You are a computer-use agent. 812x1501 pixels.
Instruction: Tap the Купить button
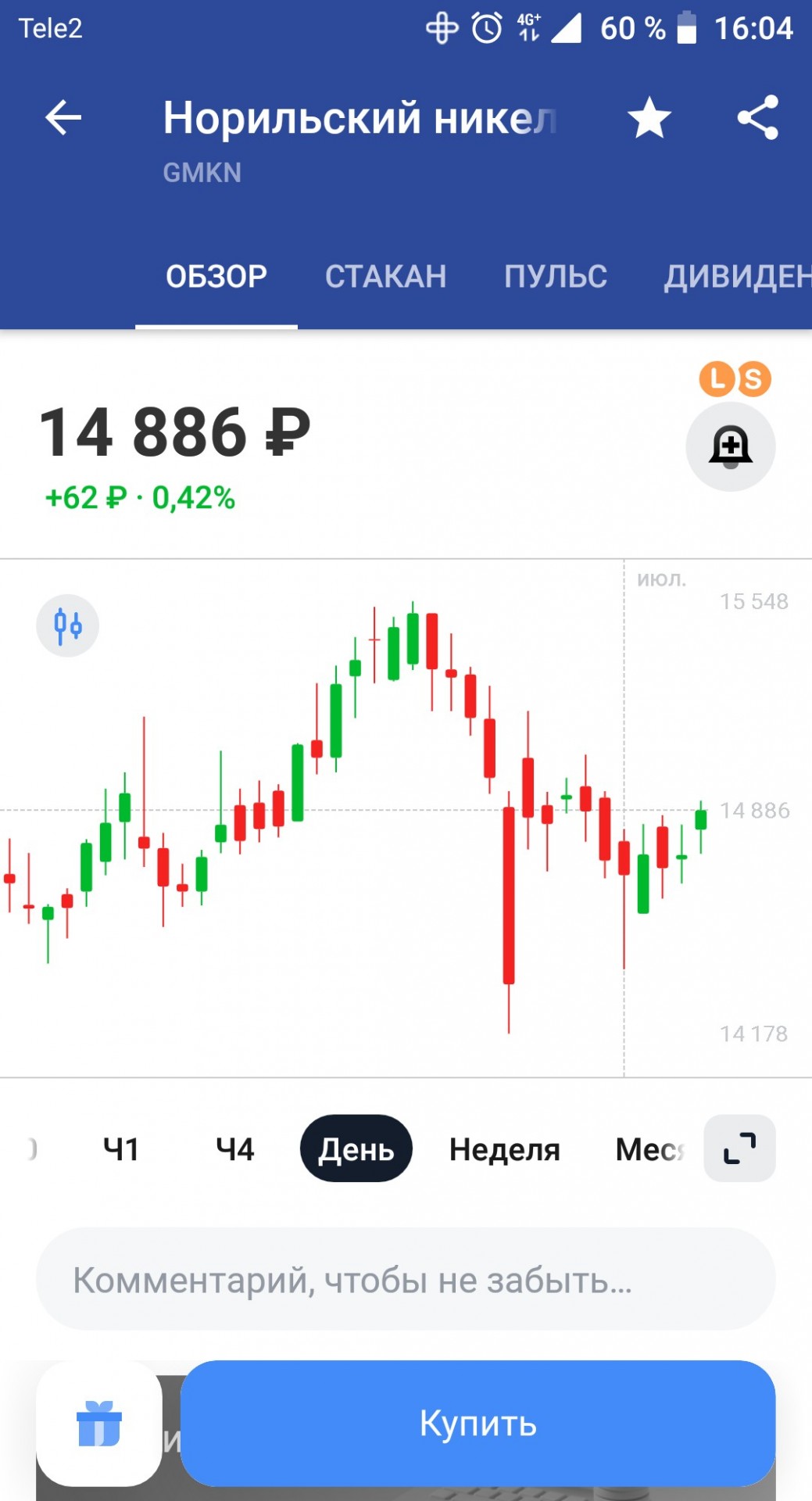[x=478, y=1424]
